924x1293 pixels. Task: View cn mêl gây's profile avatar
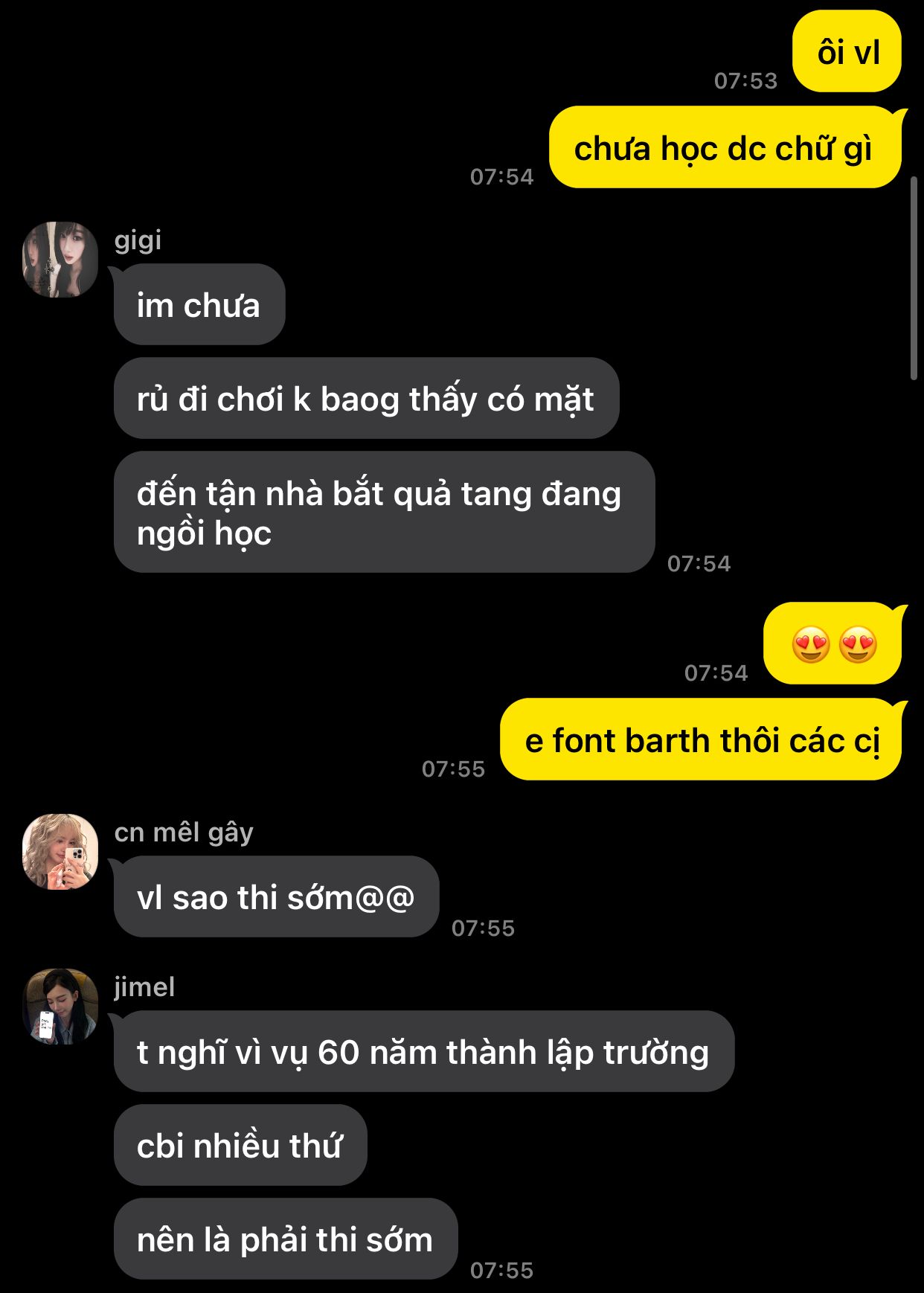pyautogui.click(x=60, y=851)
